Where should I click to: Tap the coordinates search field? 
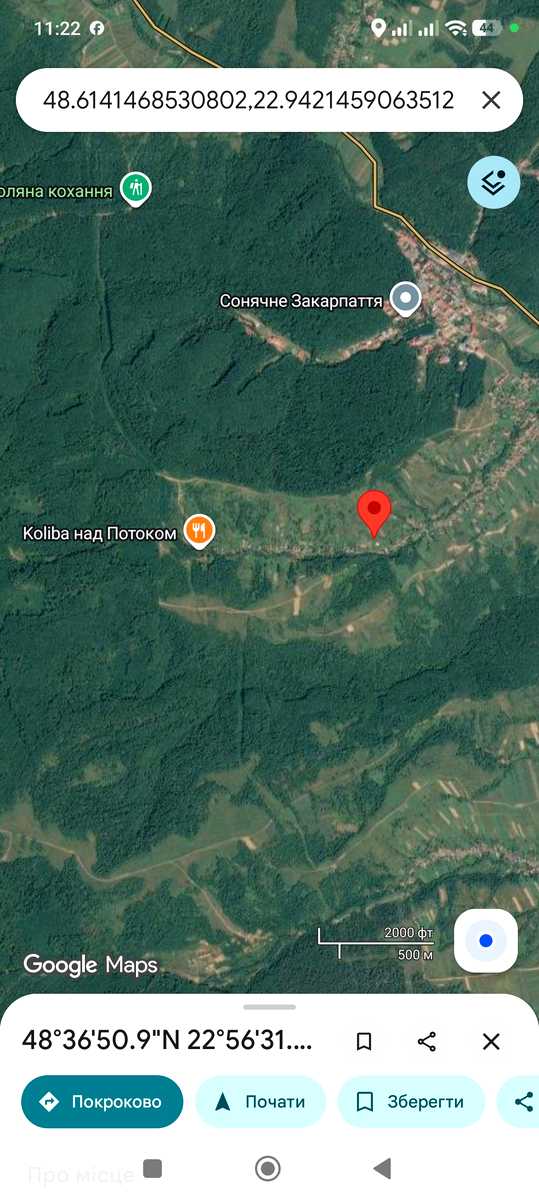(x=248, y=100)
